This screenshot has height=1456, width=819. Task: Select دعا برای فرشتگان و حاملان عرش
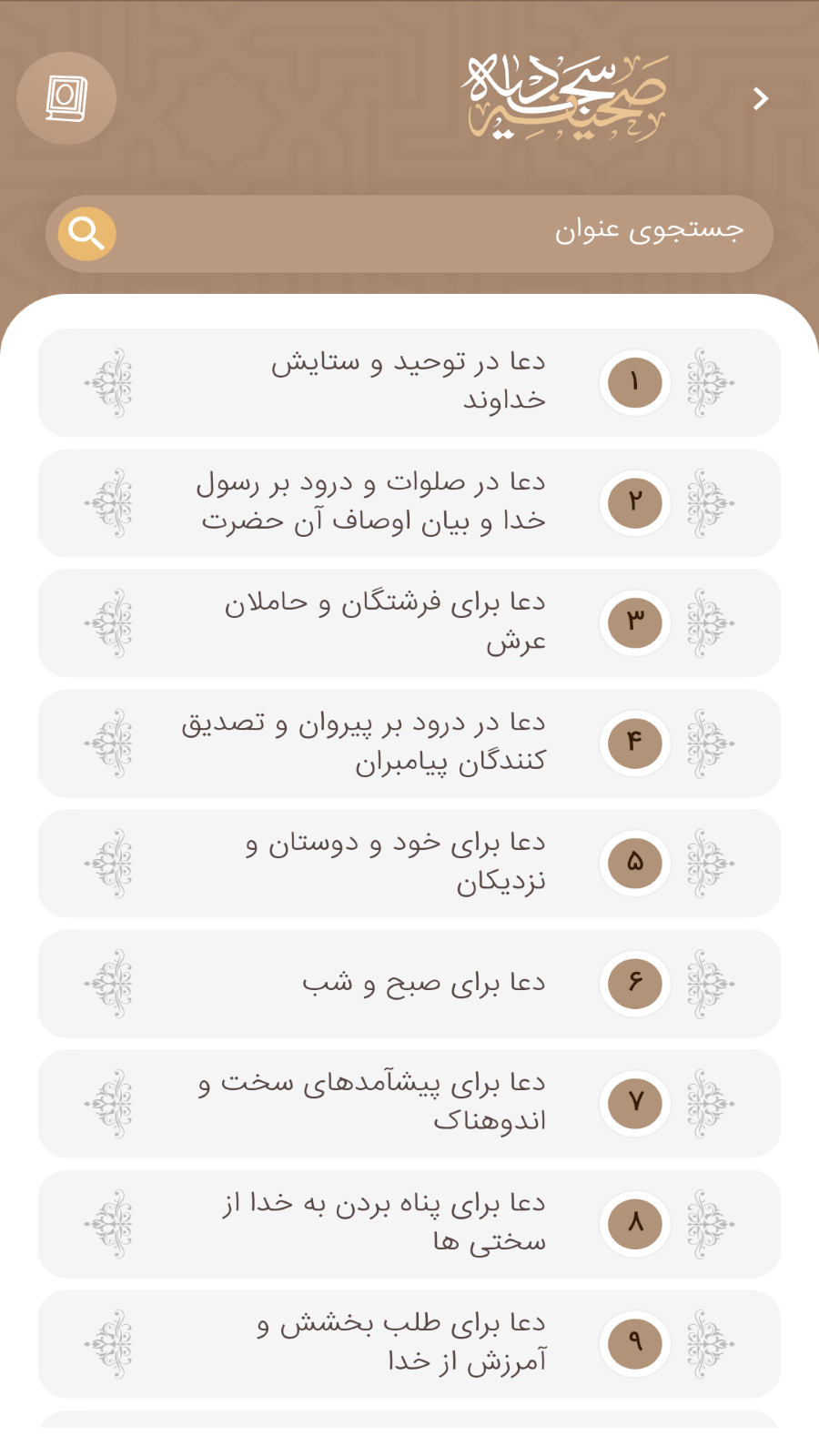382,622
